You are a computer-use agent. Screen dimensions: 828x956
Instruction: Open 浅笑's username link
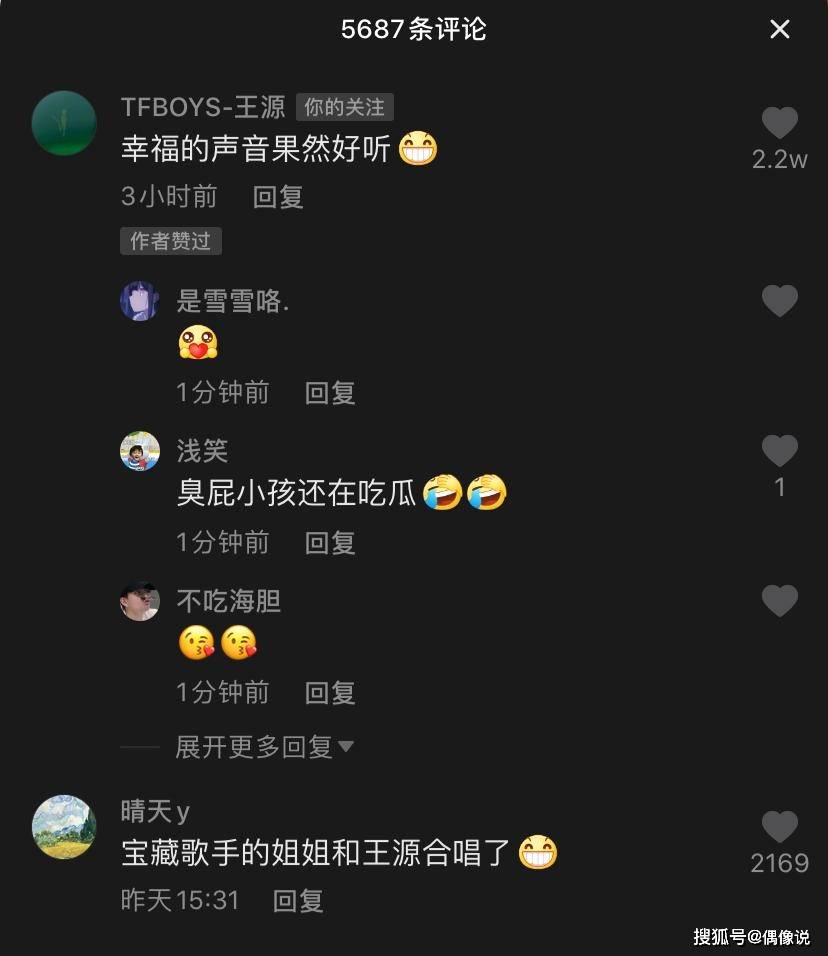pyautogui.click(x=202, y=451)
